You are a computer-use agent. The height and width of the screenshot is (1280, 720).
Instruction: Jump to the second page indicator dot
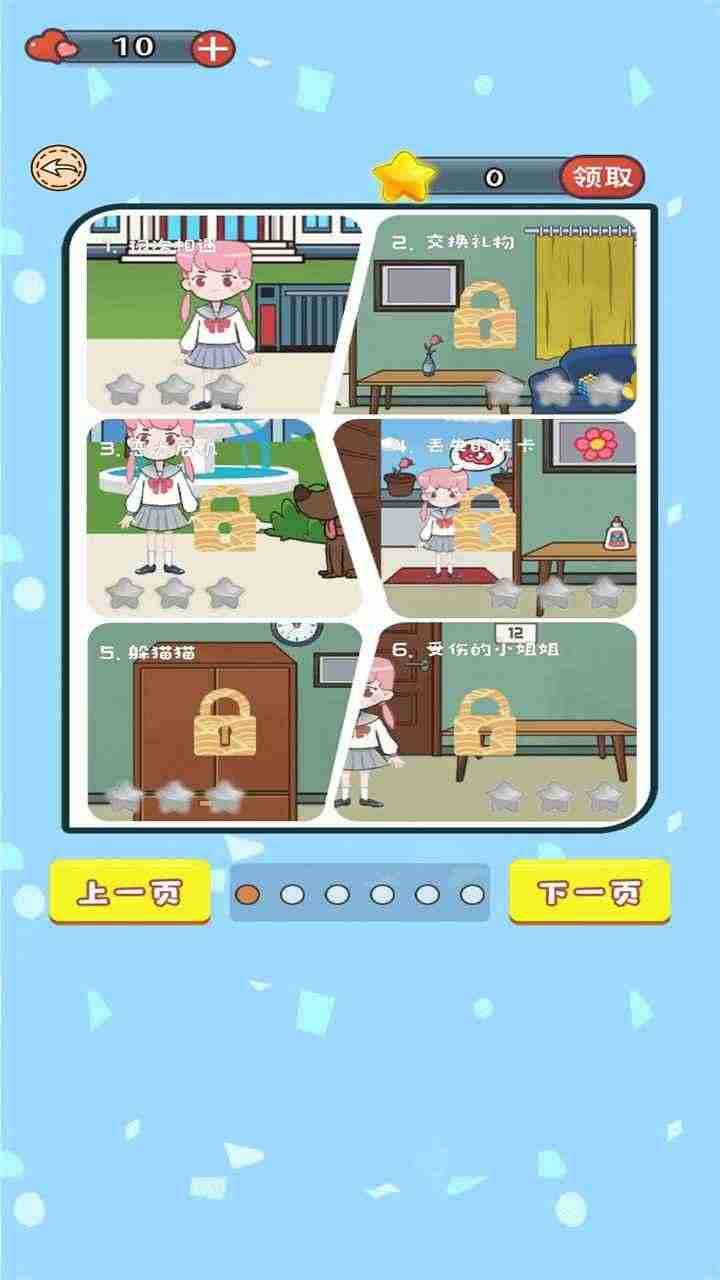(292, 894)
